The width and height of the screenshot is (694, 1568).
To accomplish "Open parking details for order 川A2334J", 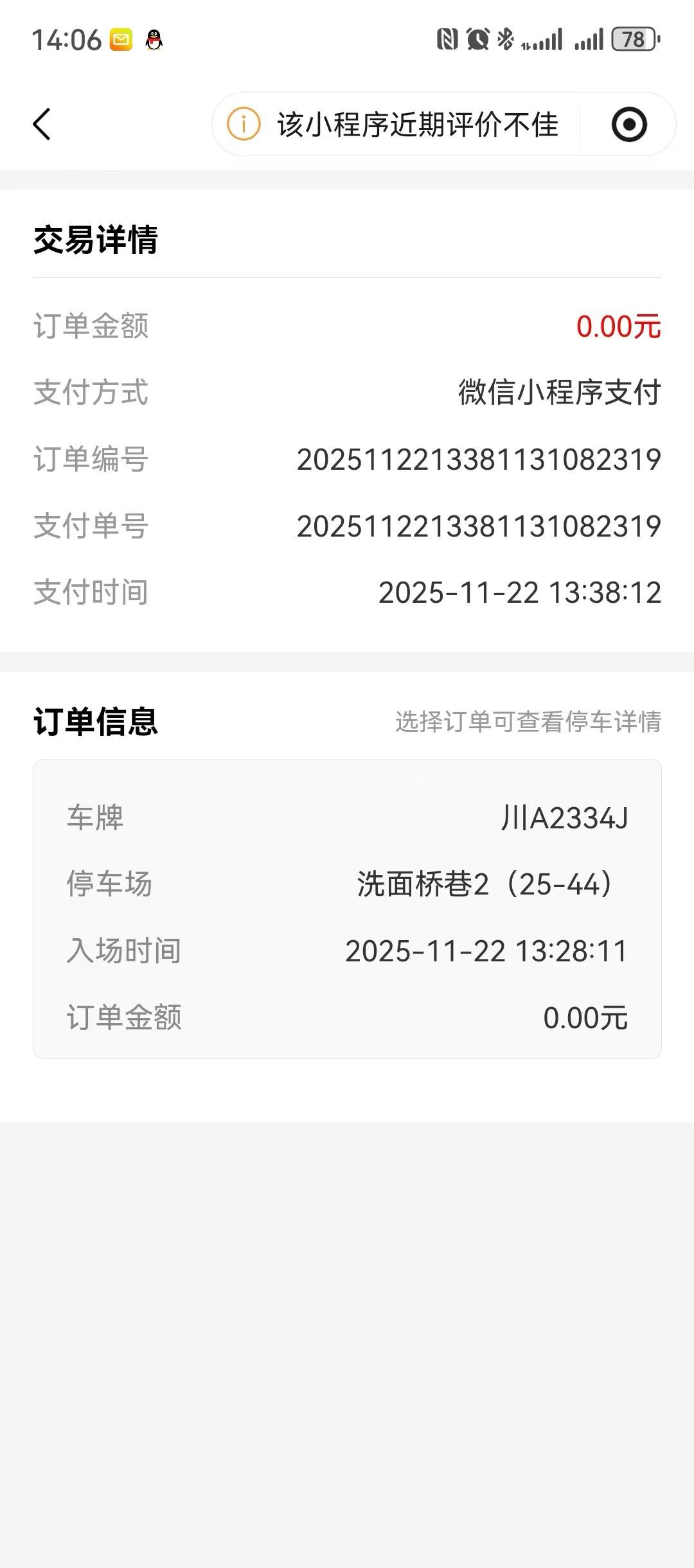I will pos(347,908).
